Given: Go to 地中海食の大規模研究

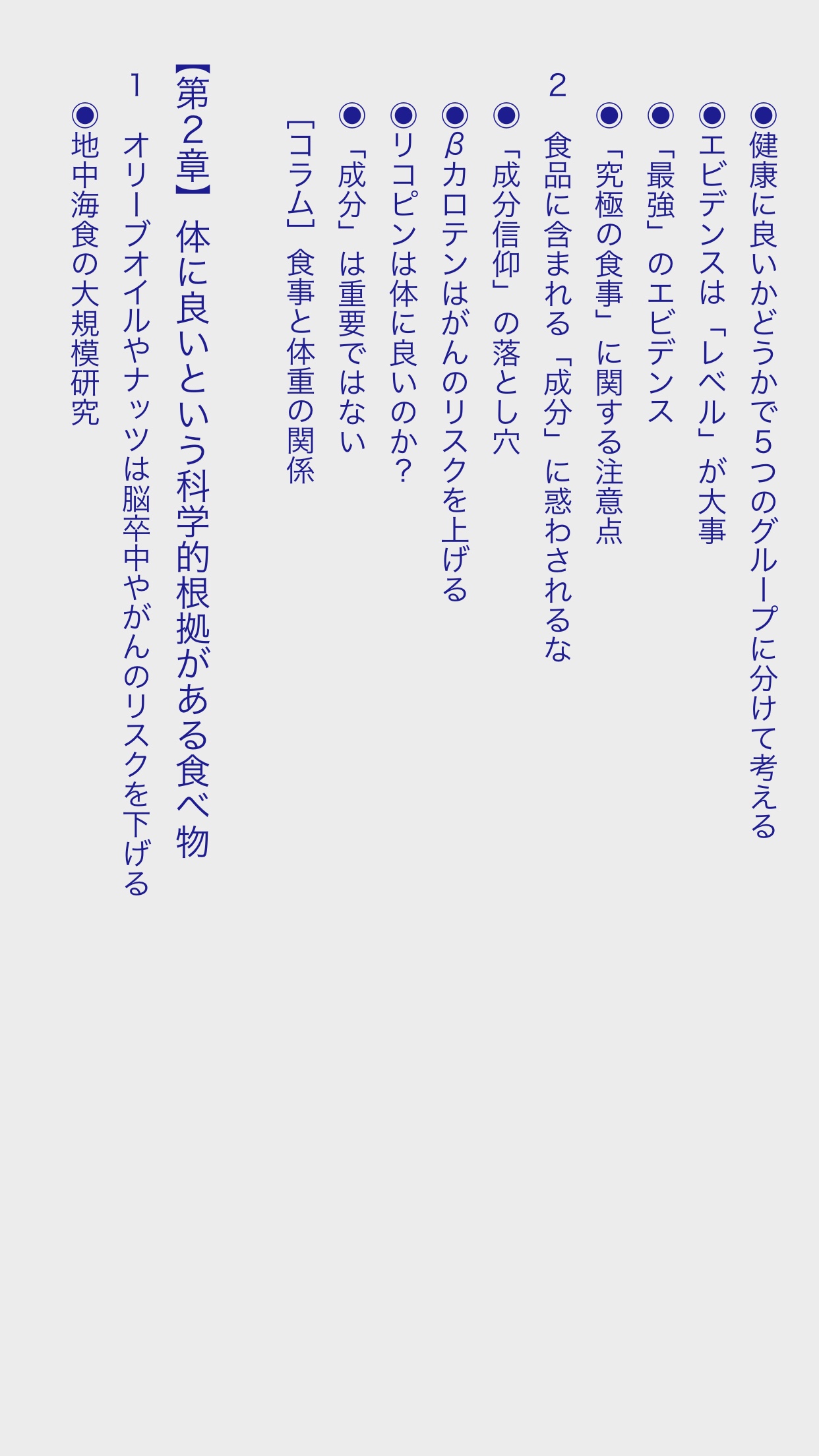Looking at the screenshot, I should [85, 264].
